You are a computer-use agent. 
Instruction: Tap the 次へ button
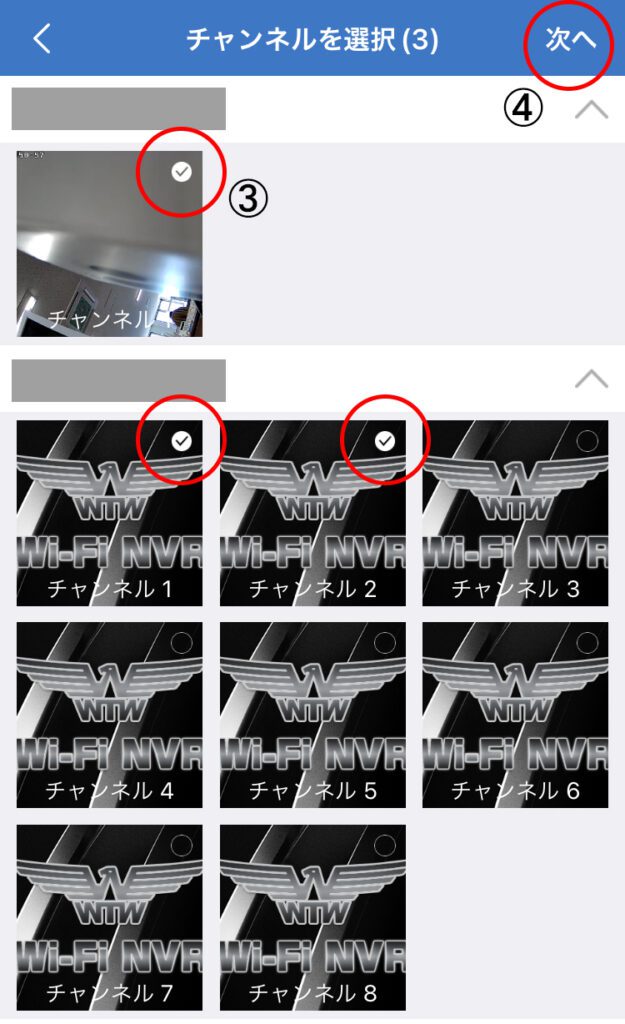[570, 39]
